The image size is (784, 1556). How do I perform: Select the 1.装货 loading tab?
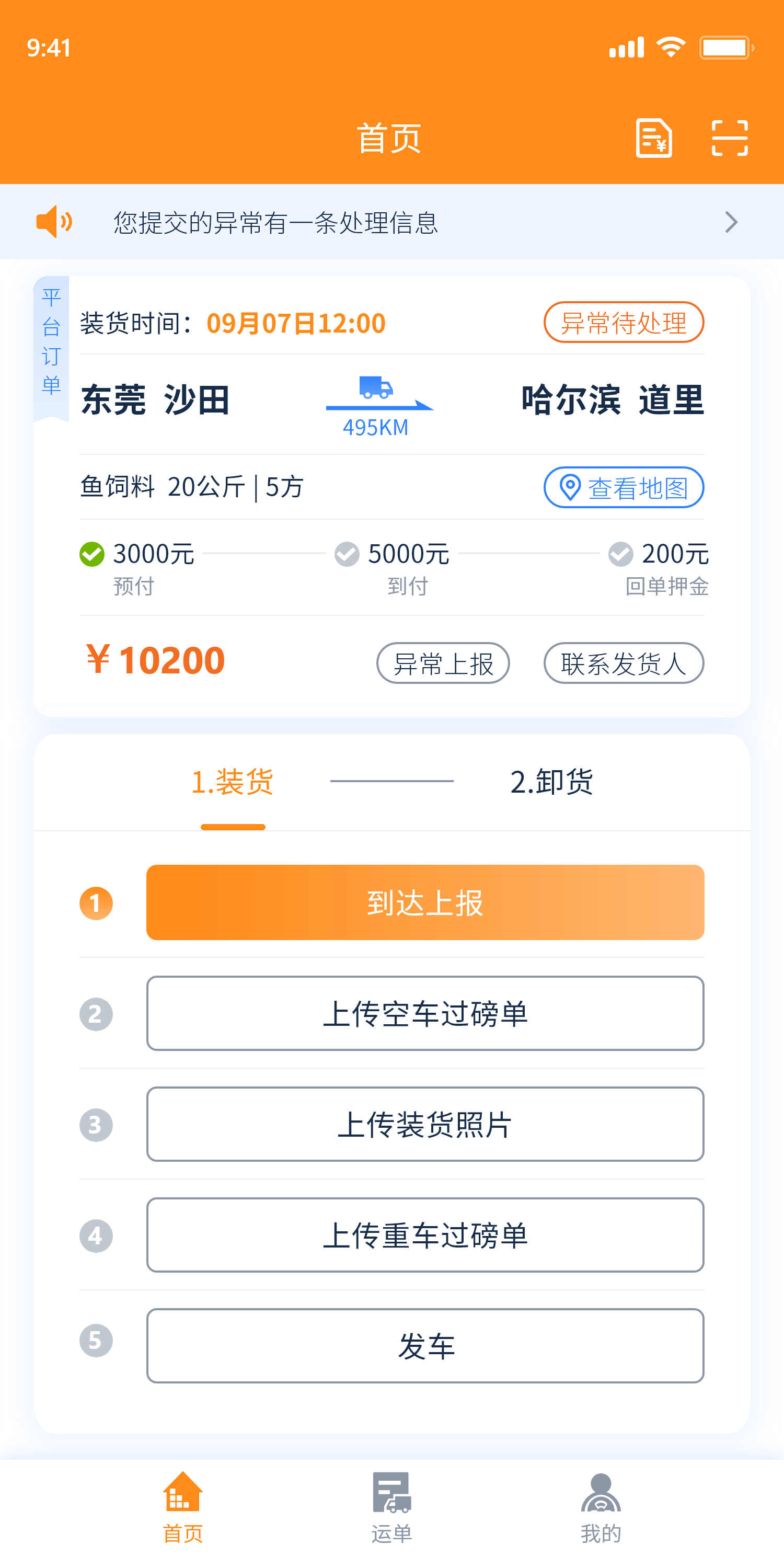click(233, 782)
